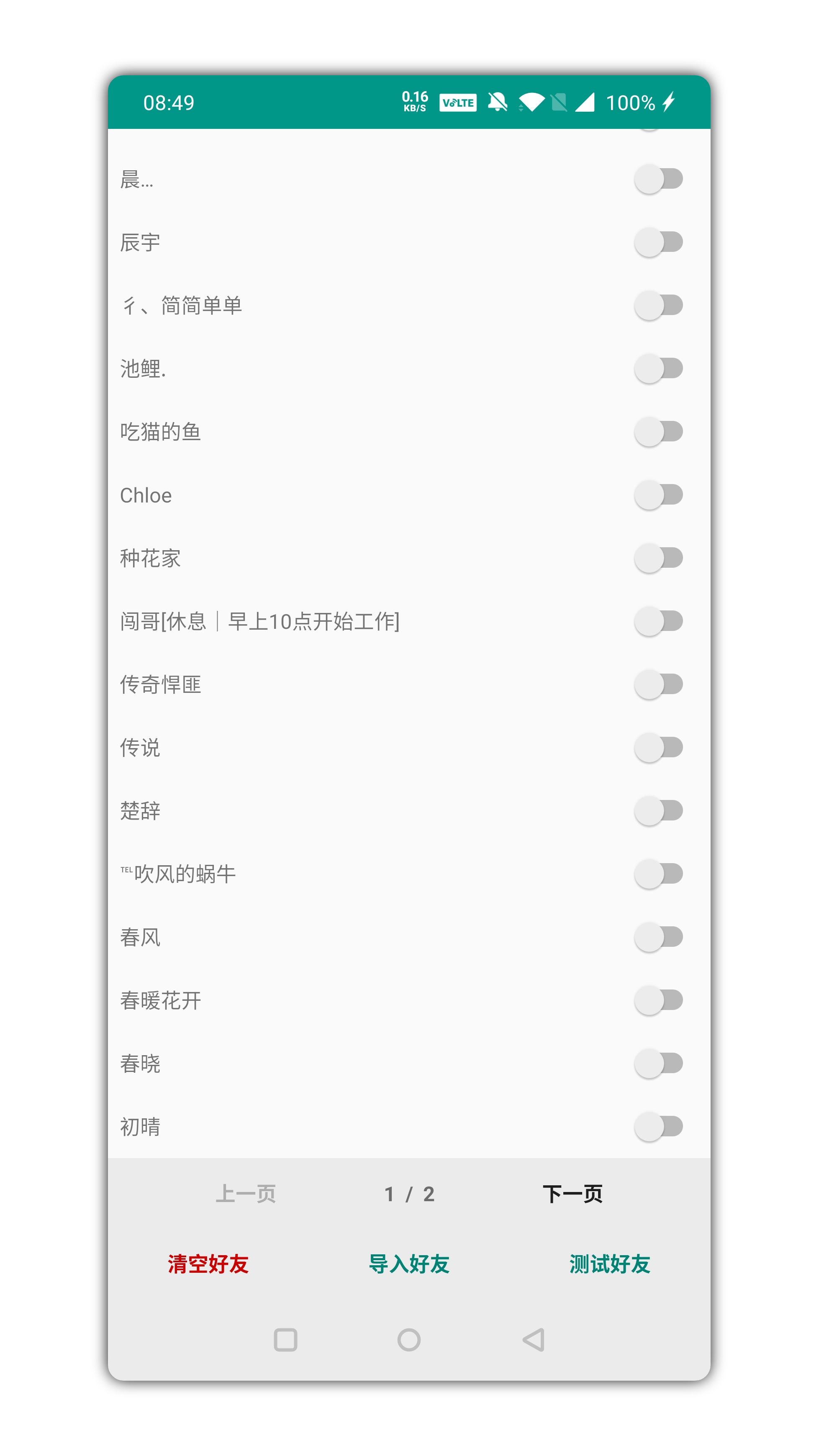Turn on the switch for 初晴
This screenshot has width=819, height=1456.
click(658, 1126)
